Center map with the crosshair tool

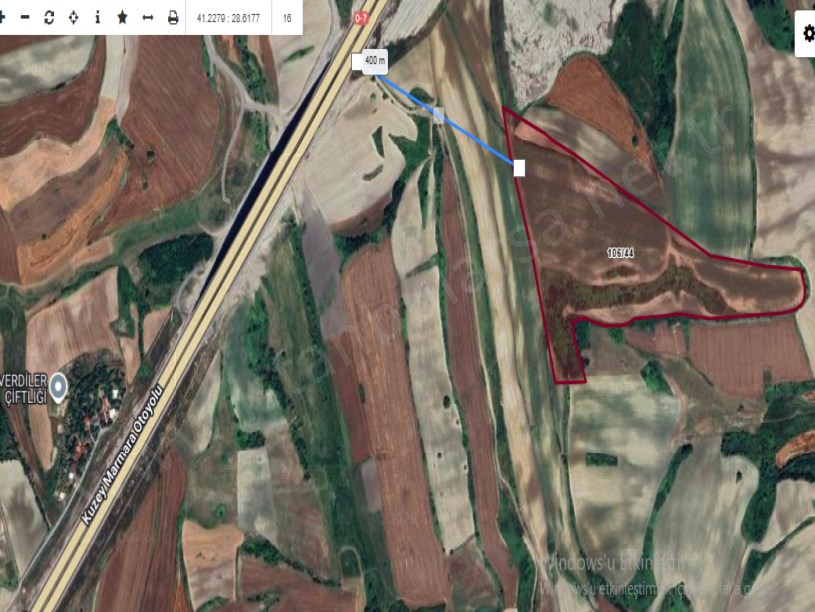coord(73,18)
